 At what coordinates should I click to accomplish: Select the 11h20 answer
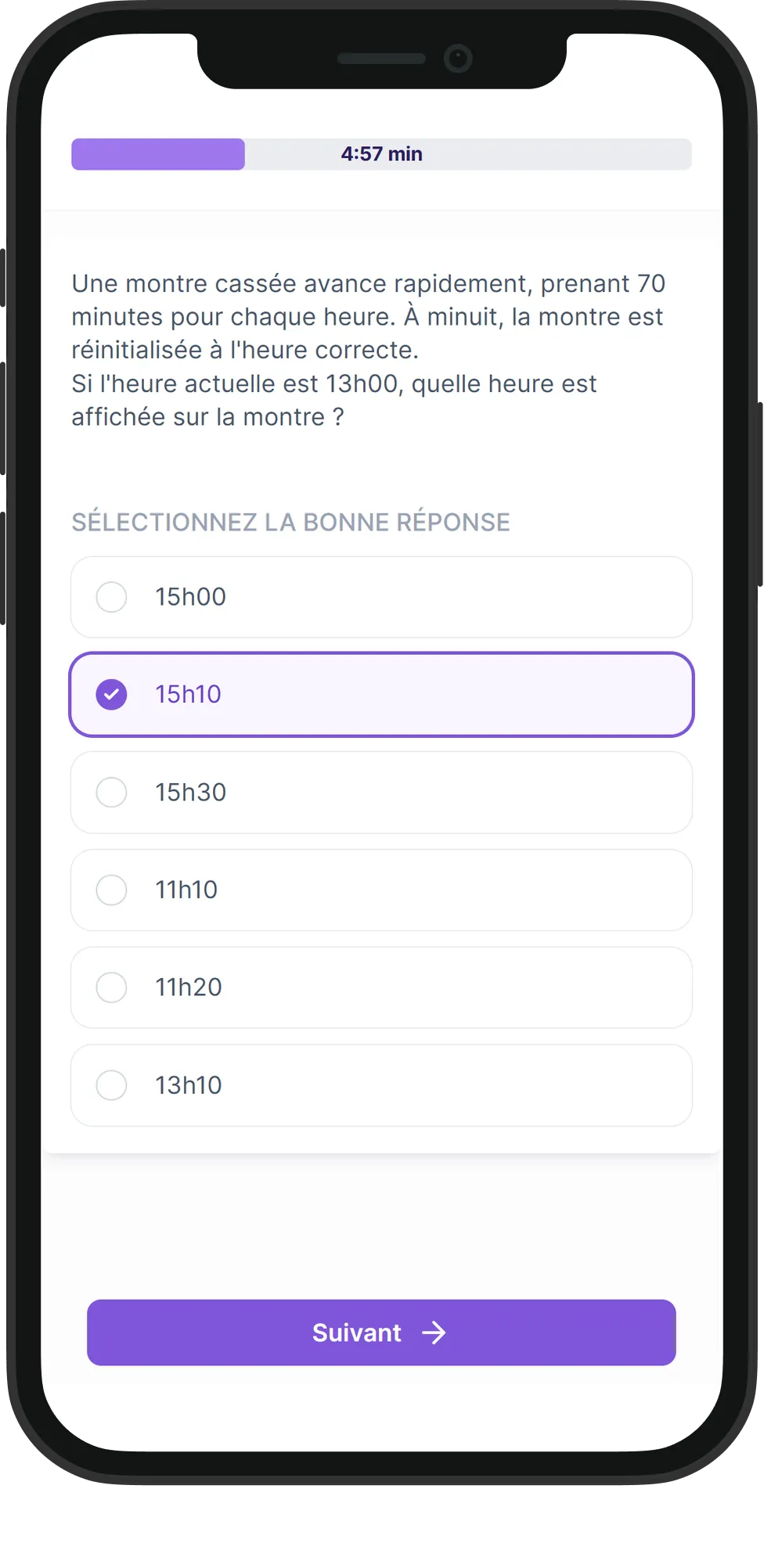tap(381, 987)
